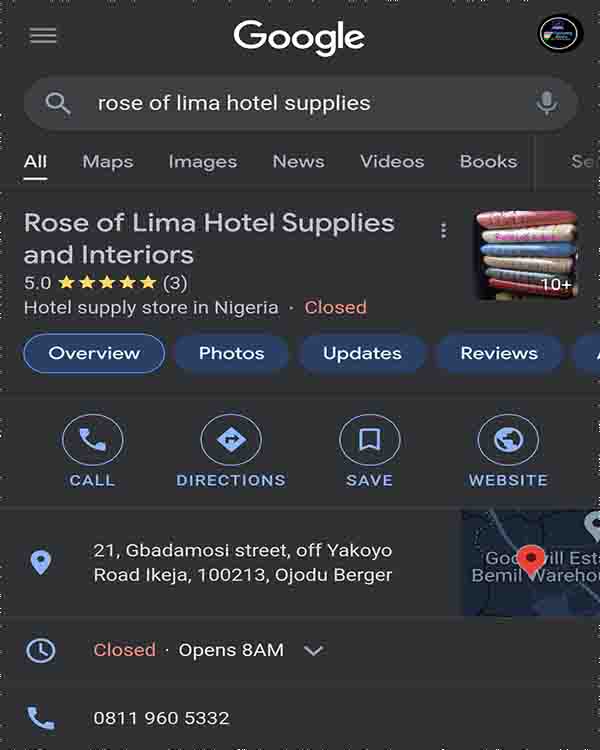Switch to the News tab
The width and height of the screenshot is (600, 750).
(x=298, y=162)
